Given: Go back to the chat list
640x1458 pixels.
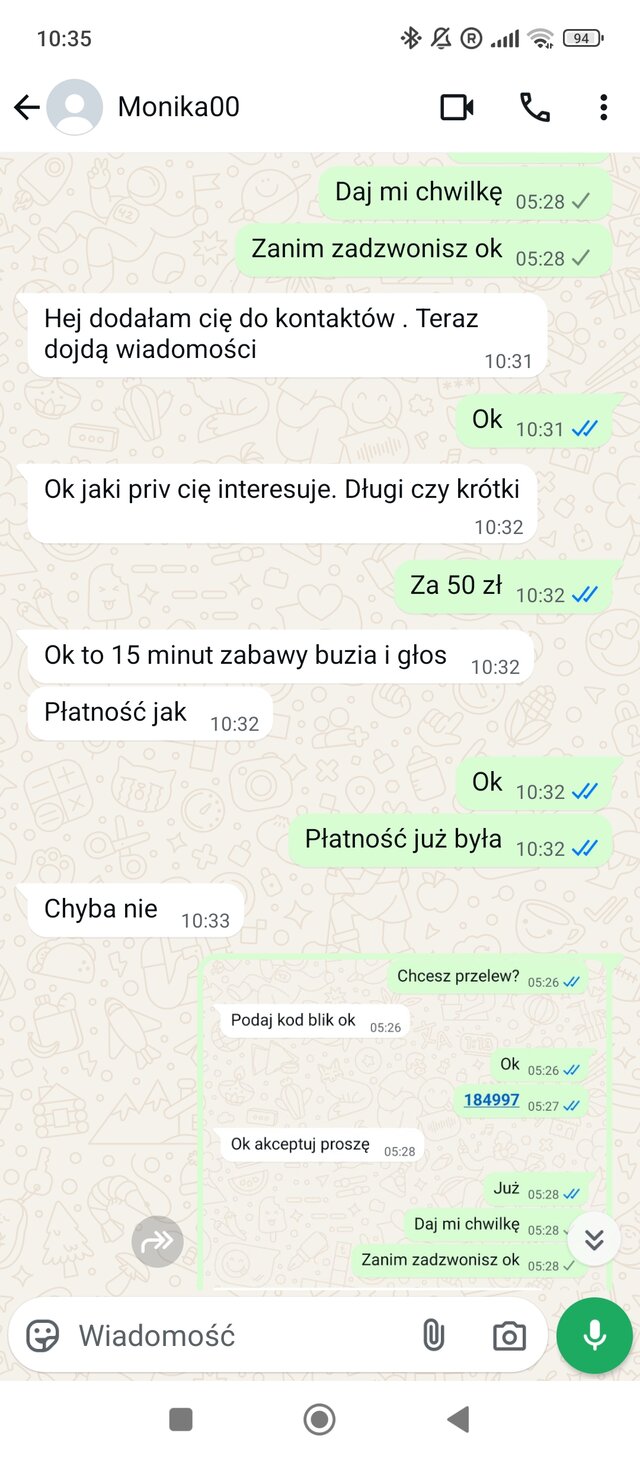Looking at the screenshot, I should [27, 107].
